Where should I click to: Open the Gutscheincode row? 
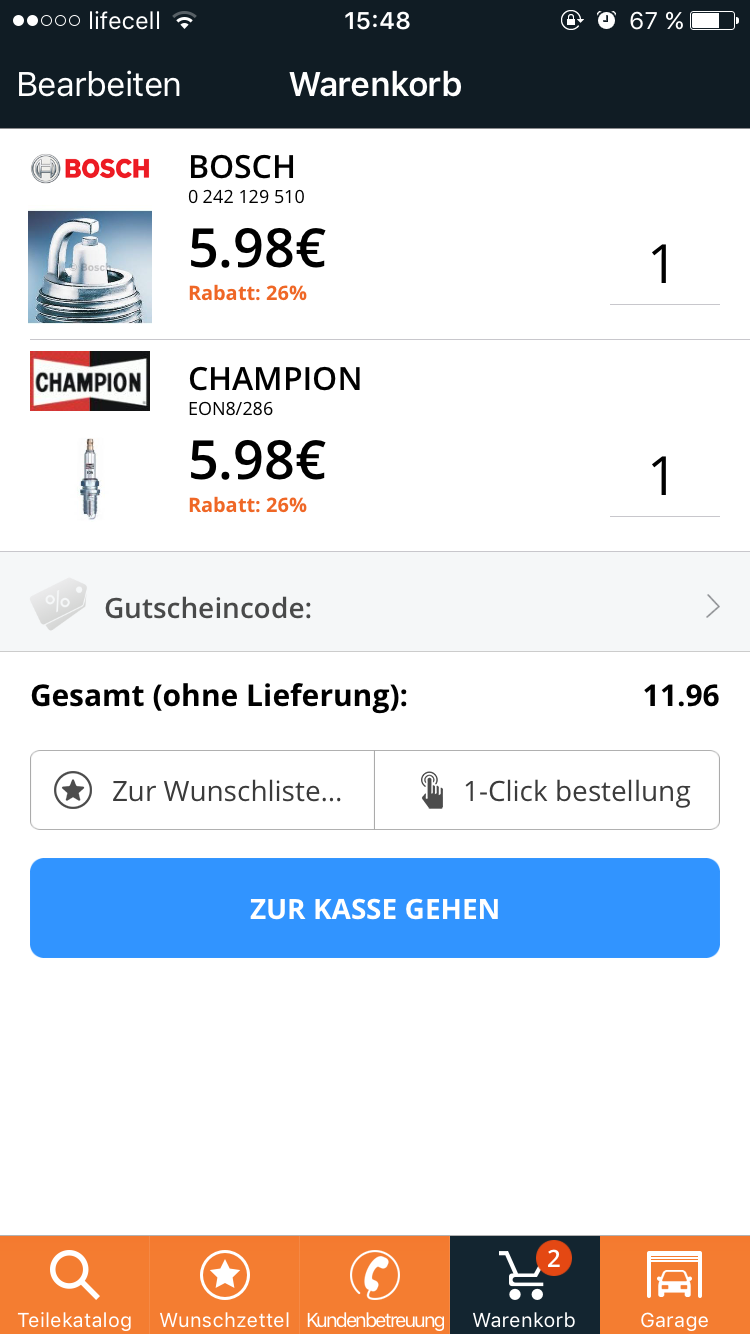click(375, 607)
